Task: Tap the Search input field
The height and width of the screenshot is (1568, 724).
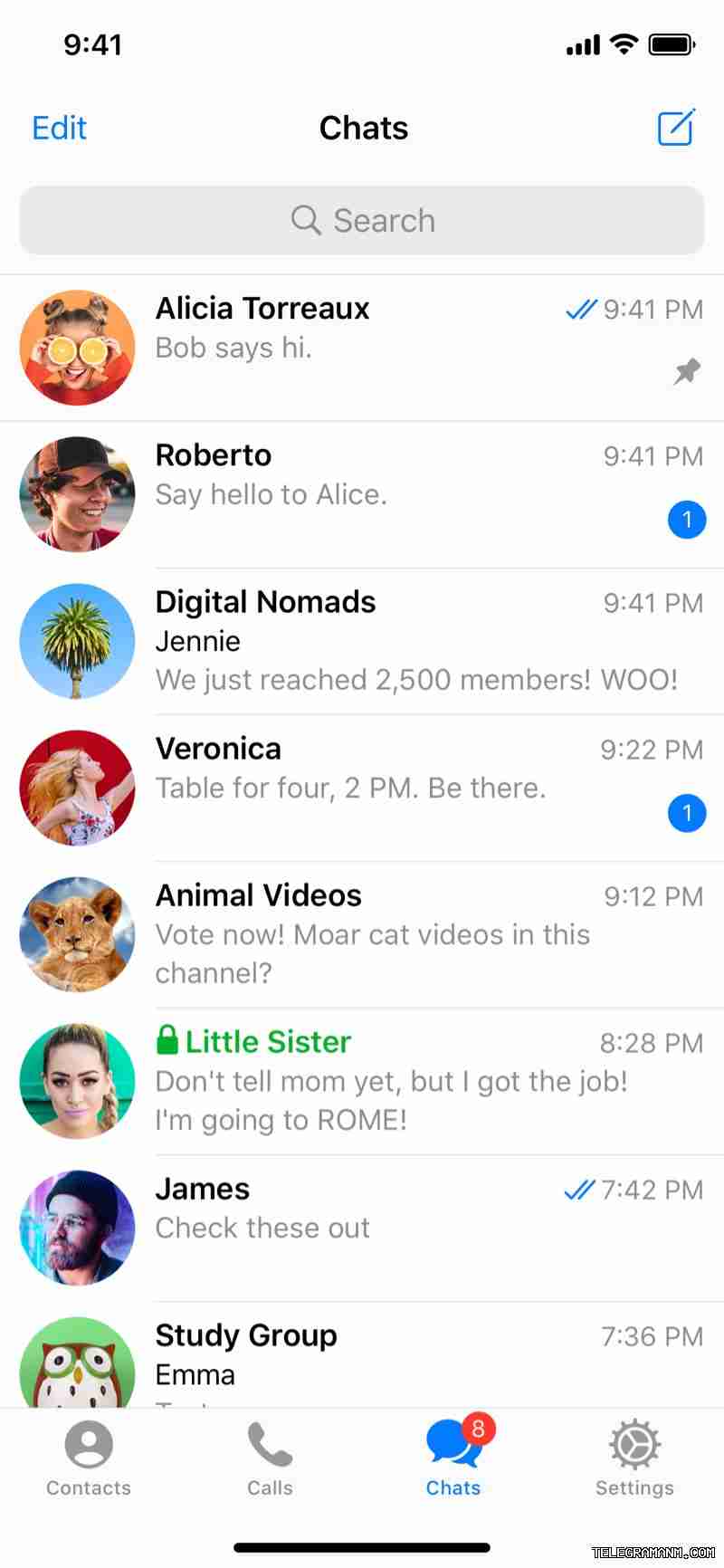Action: click(x=362, y=220)
